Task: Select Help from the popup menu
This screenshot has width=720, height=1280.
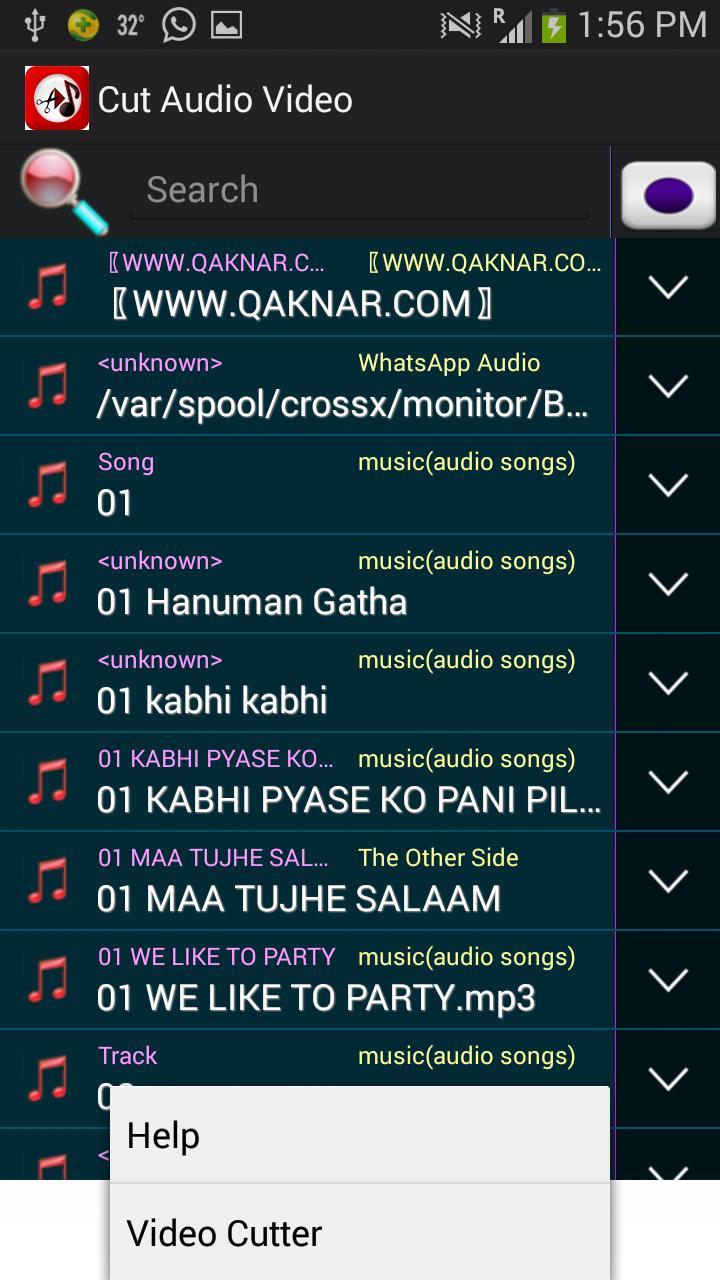Action: coord(359,1136)
